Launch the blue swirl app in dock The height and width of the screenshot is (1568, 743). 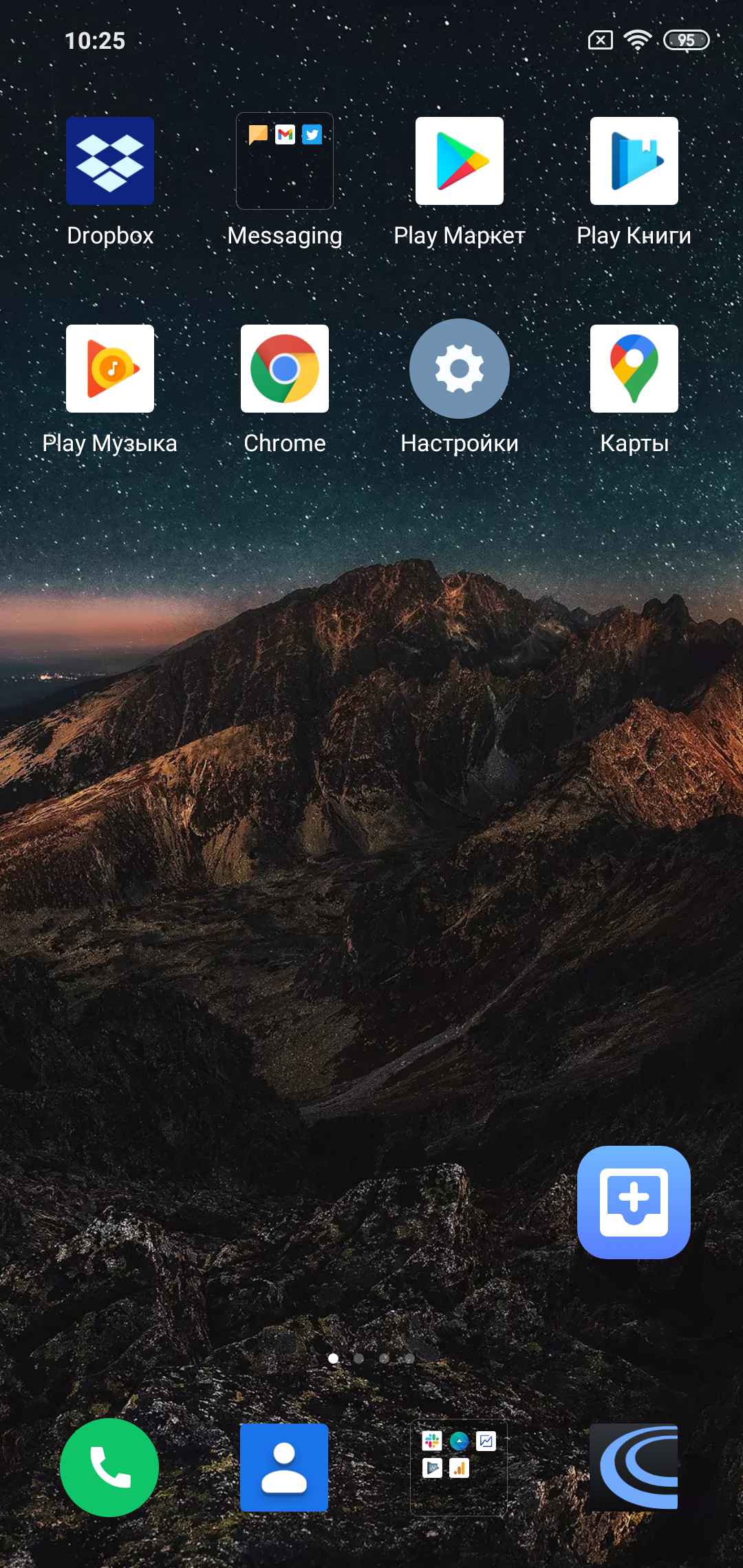634,1468
